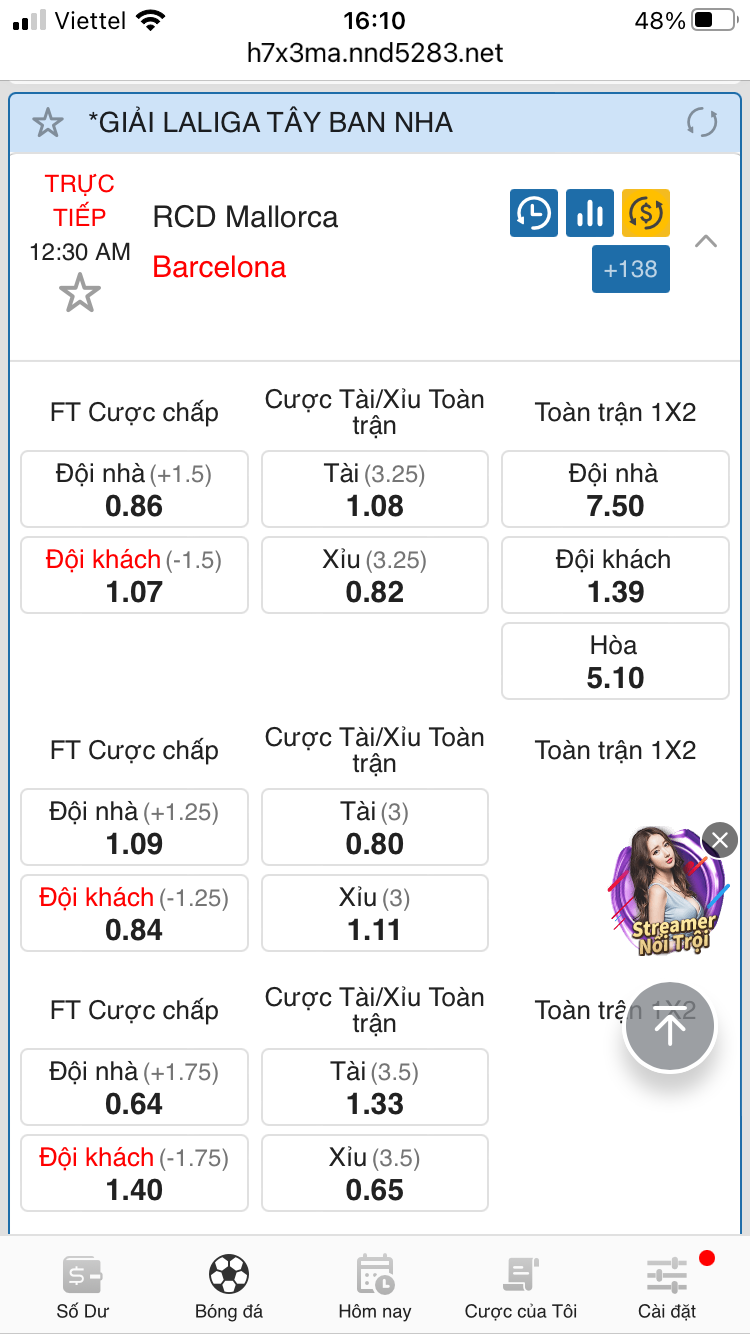The width and height of the screenshot is (750, 1334).
Task: Collapse the match odds section
Action: point(706,241)
